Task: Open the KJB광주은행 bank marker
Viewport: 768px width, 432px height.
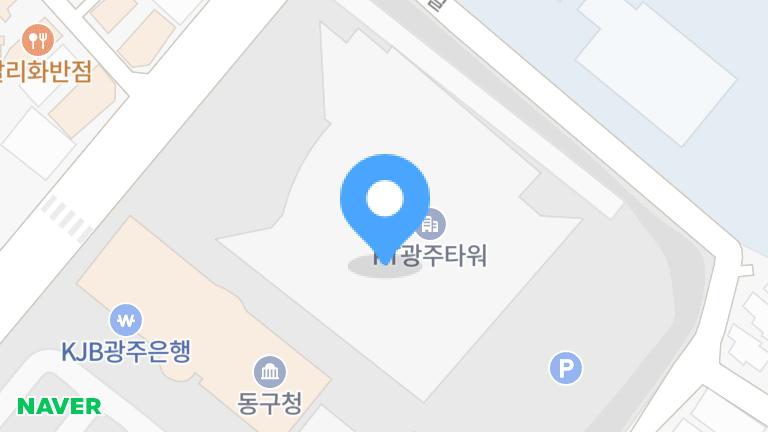Action: pyautogui.click(x=126, y=321)
